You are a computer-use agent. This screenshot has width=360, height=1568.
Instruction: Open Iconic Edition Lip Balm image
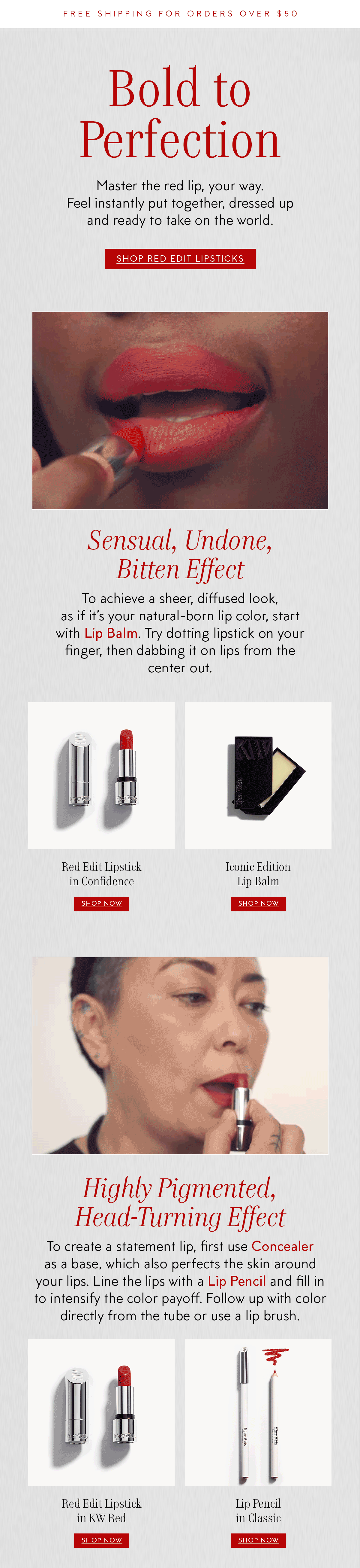(258, 775)
